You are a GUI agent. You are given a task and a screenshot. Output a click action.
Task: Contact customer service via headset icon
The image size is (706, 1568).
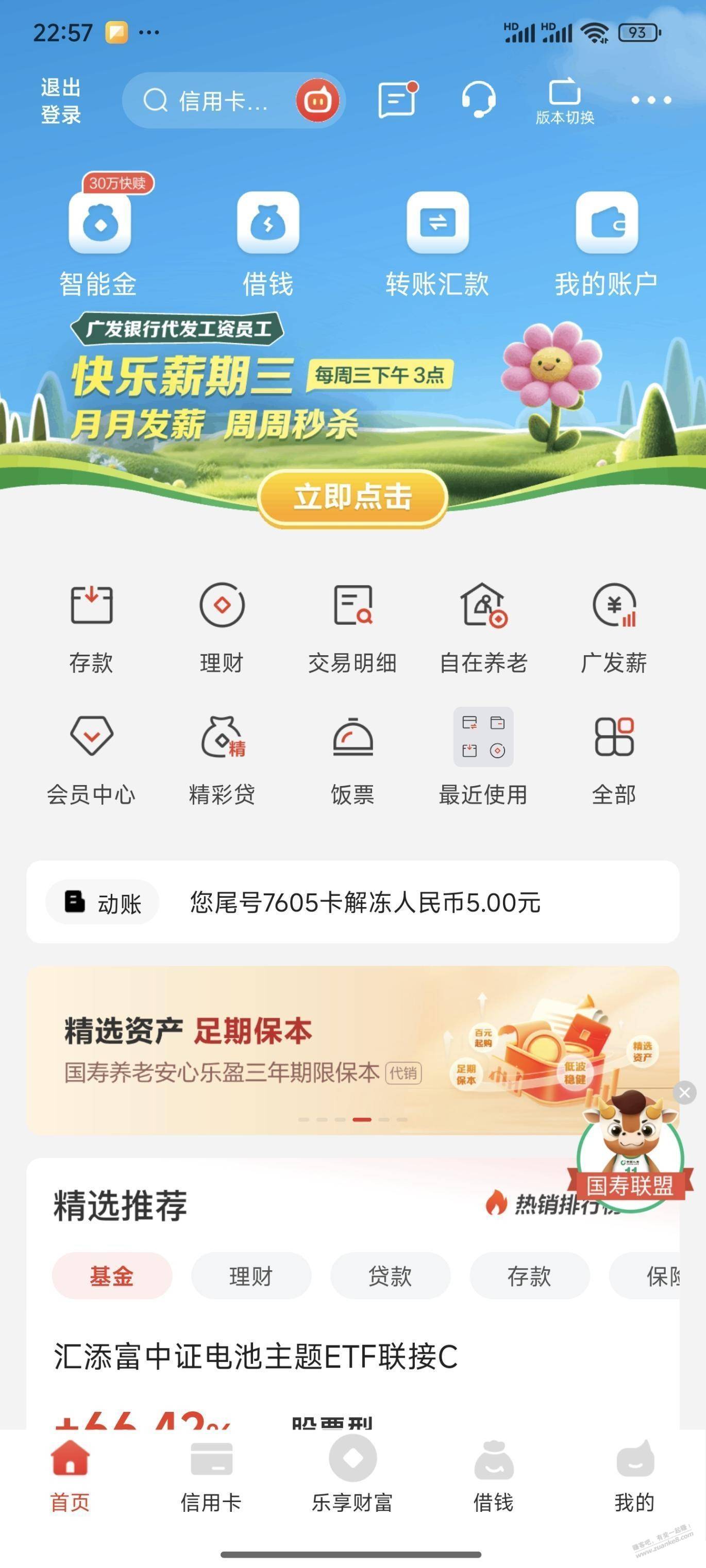[x=478, y=100]
